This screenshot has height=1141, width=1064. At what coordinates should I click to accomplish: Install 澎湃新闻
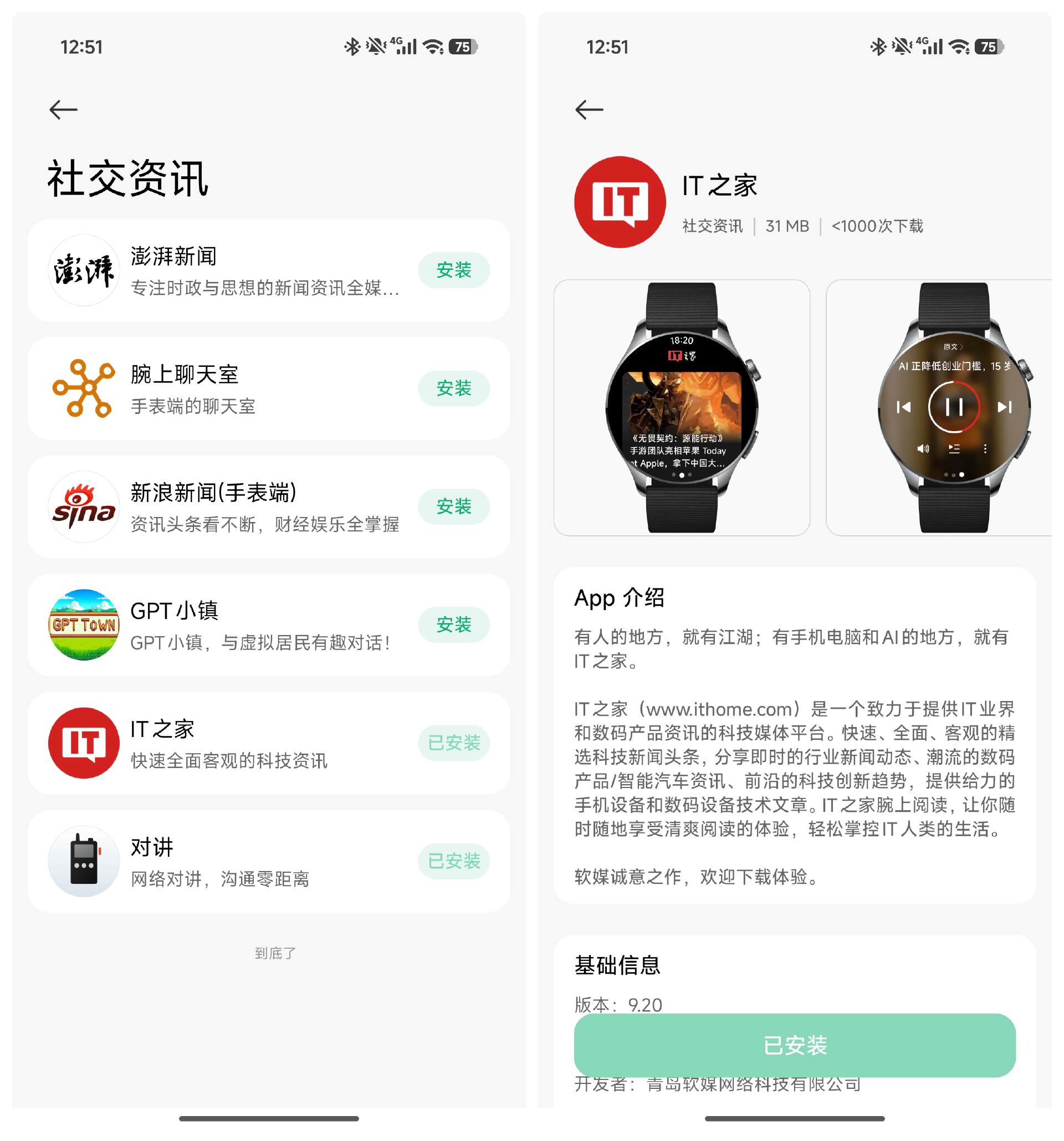tap(453, 270)
